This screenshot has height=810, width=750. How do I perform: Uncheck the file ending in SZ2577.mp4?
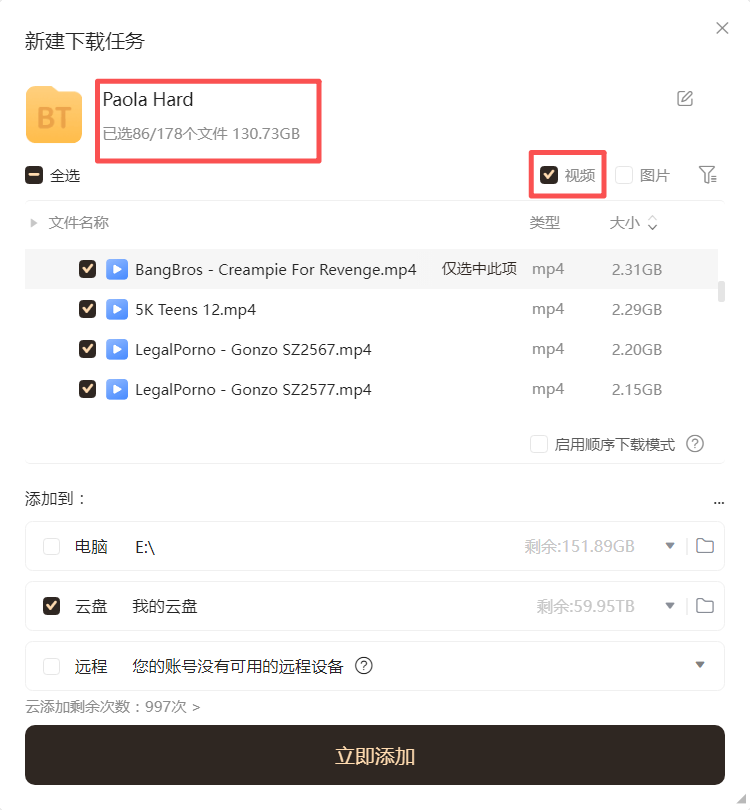click(88, 389)
